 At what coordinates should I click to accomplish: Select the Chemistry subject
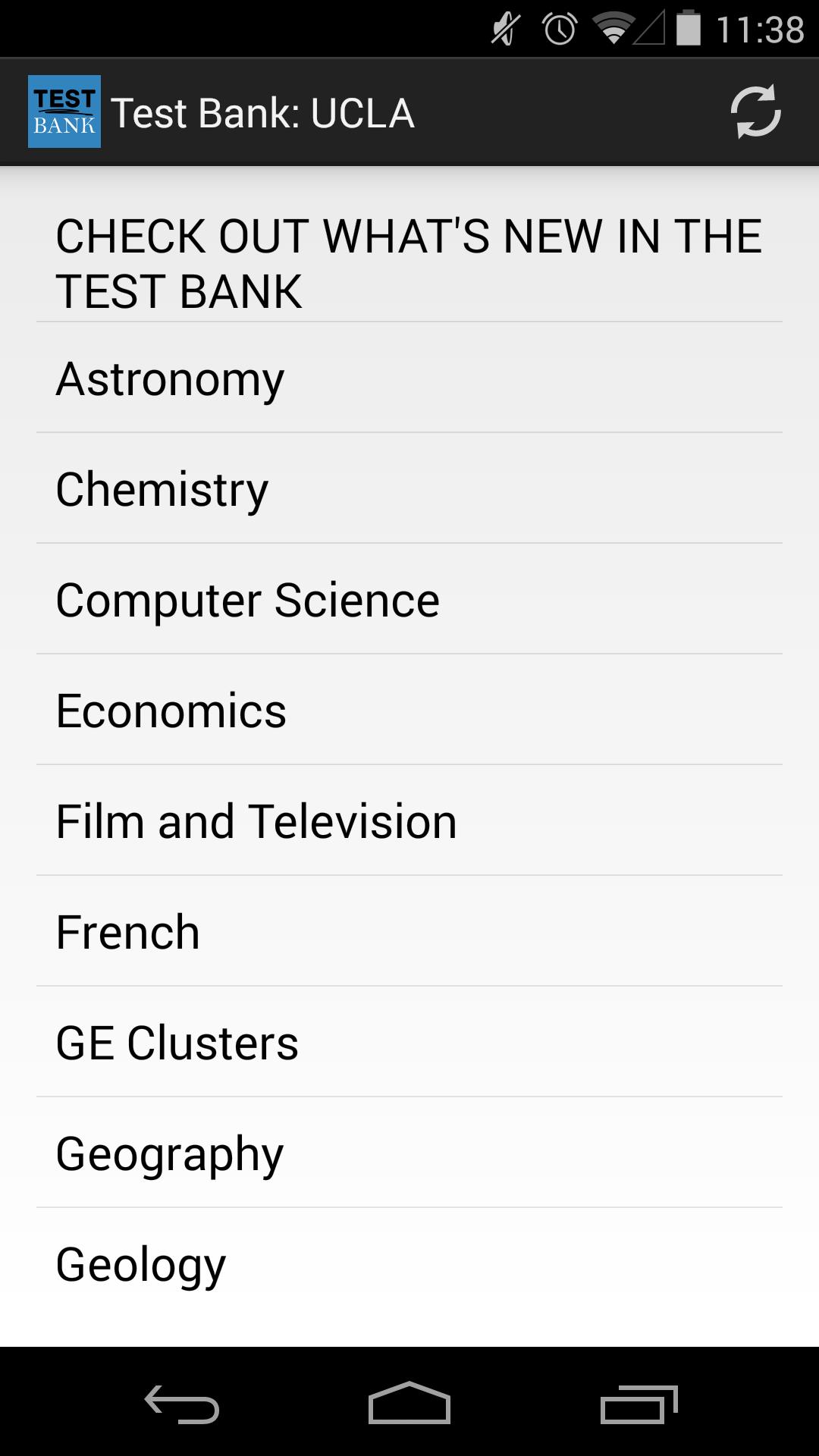pos(409,489)
